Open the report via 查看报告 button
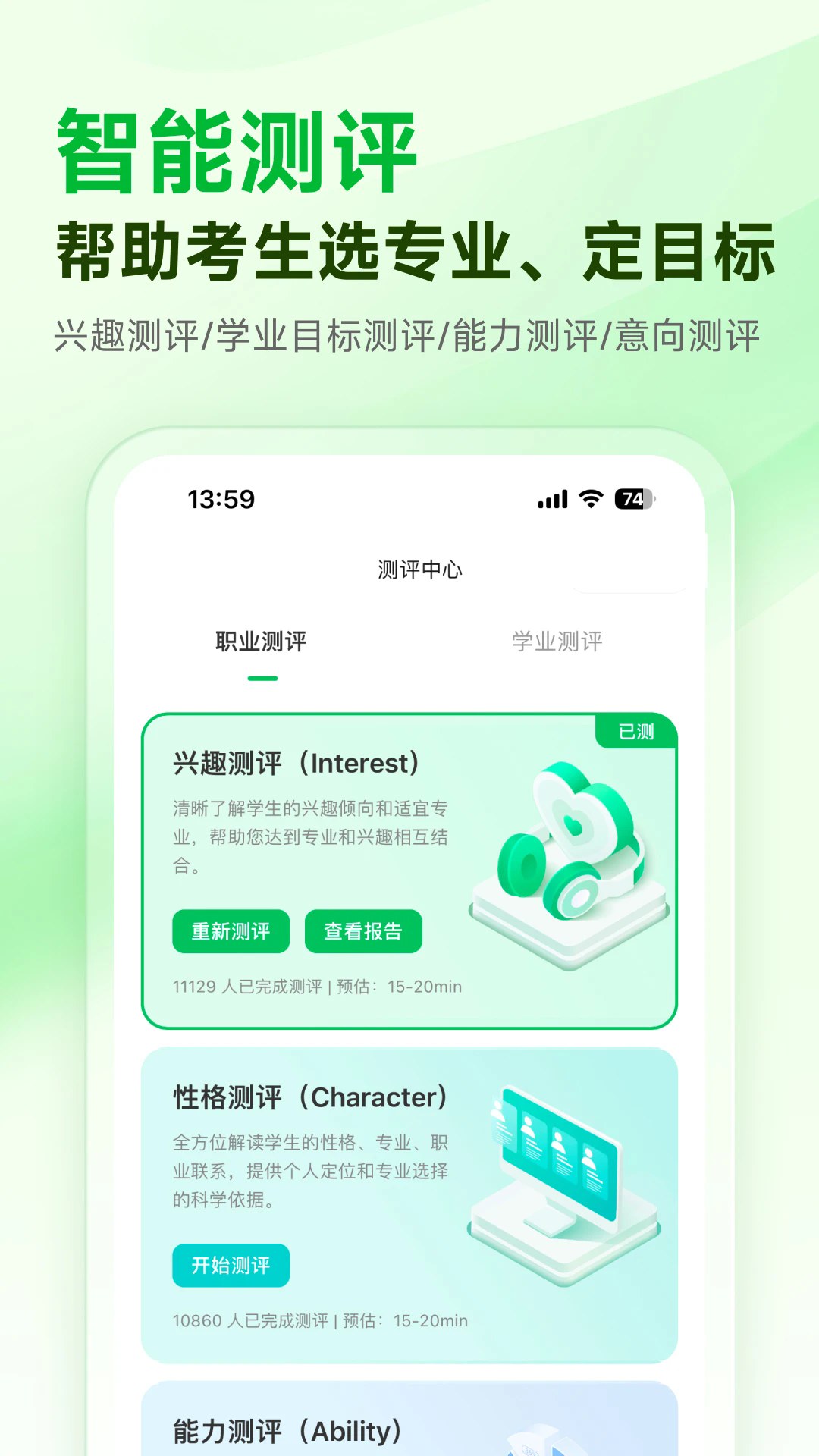The height and width of the screenshot is (1456, 819). [x=362, y=931]
